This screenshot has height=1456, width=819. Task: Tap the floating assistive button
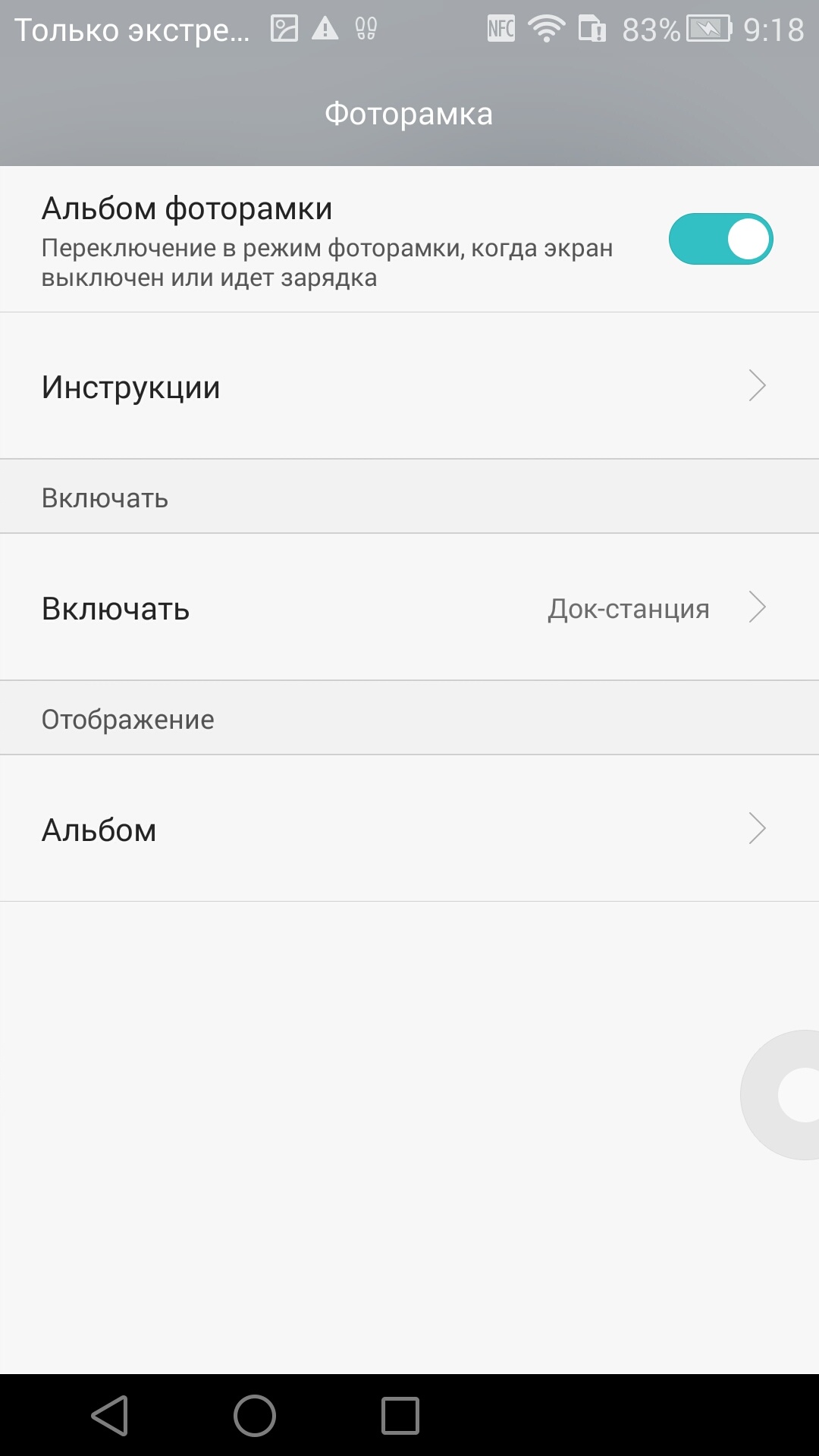789,1094
